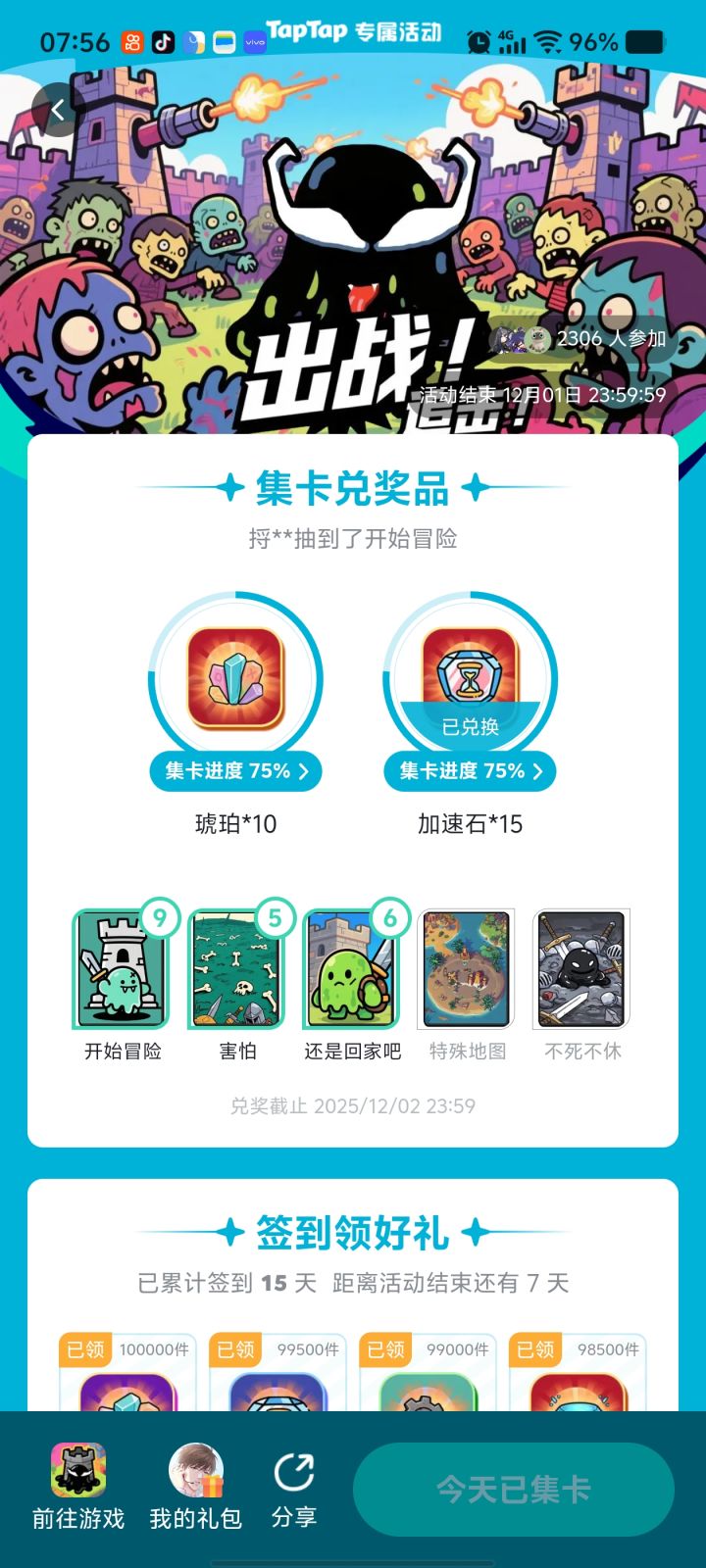Image resolution: width=706 pixels, height=1568 pixels.
Task: Tap the back arrow at top left
Action: [x=56, y=110]
